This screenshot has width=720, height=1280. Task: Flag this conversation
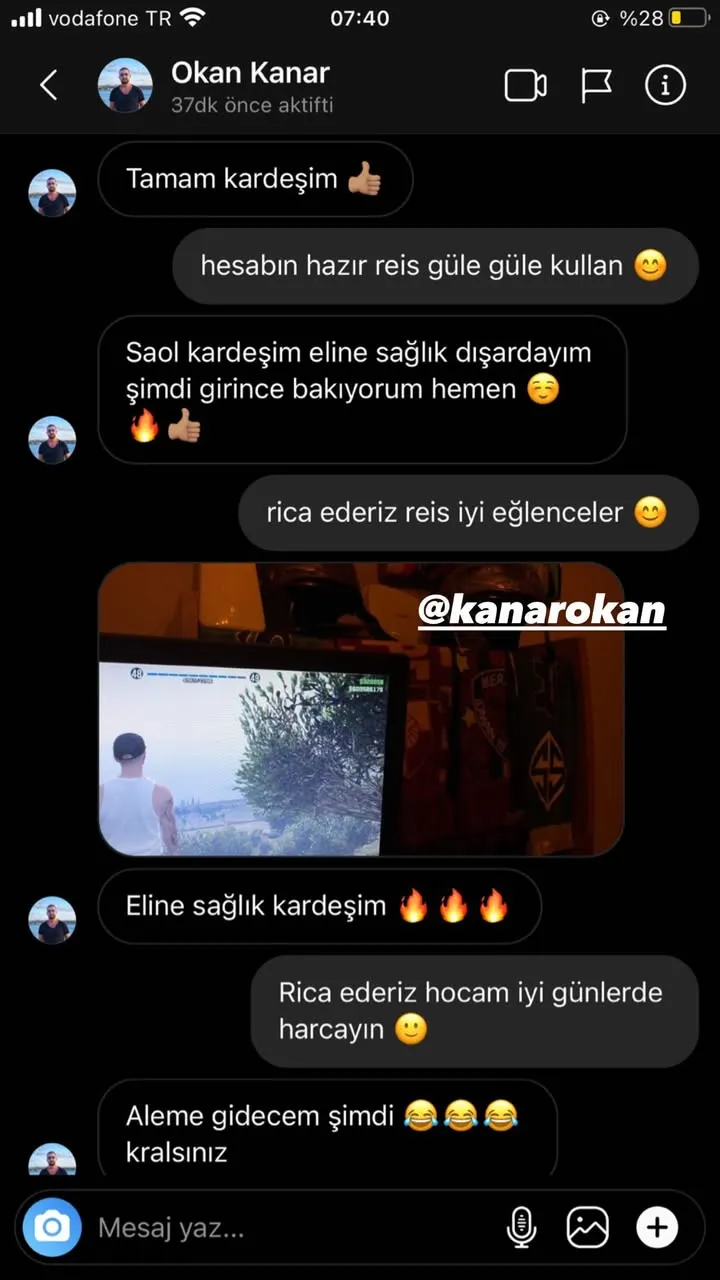[x=596, y=86]
